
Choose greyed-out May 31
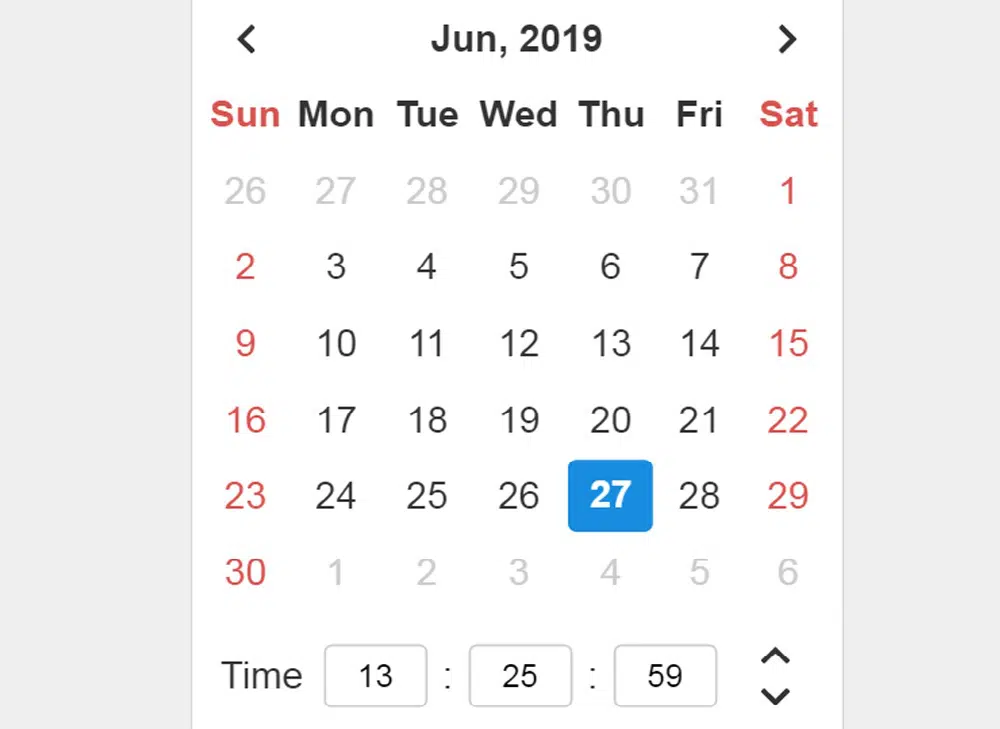pos(699,190)
